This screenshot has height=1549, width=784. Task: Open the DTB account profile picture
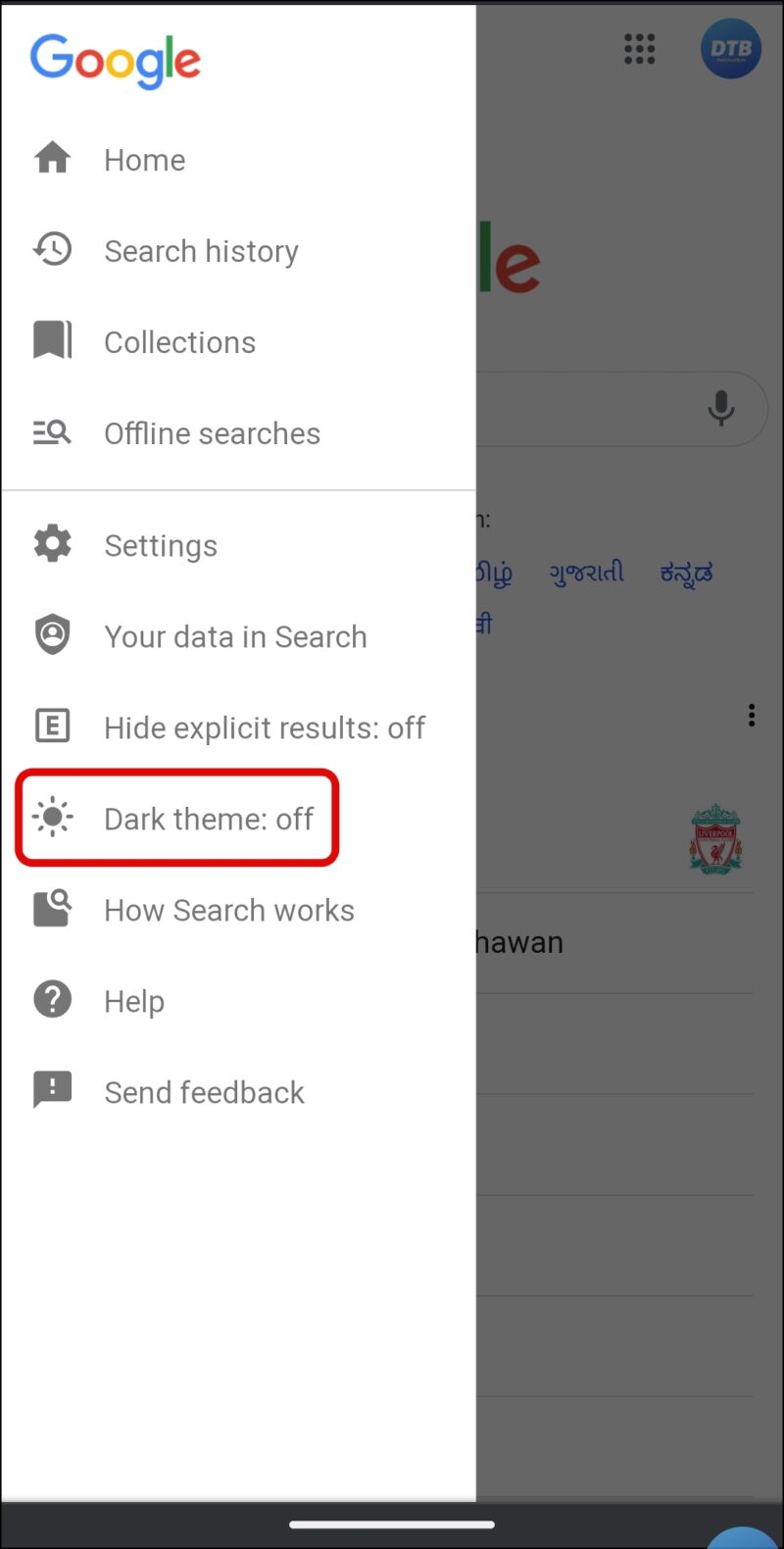tap(730, 48)
